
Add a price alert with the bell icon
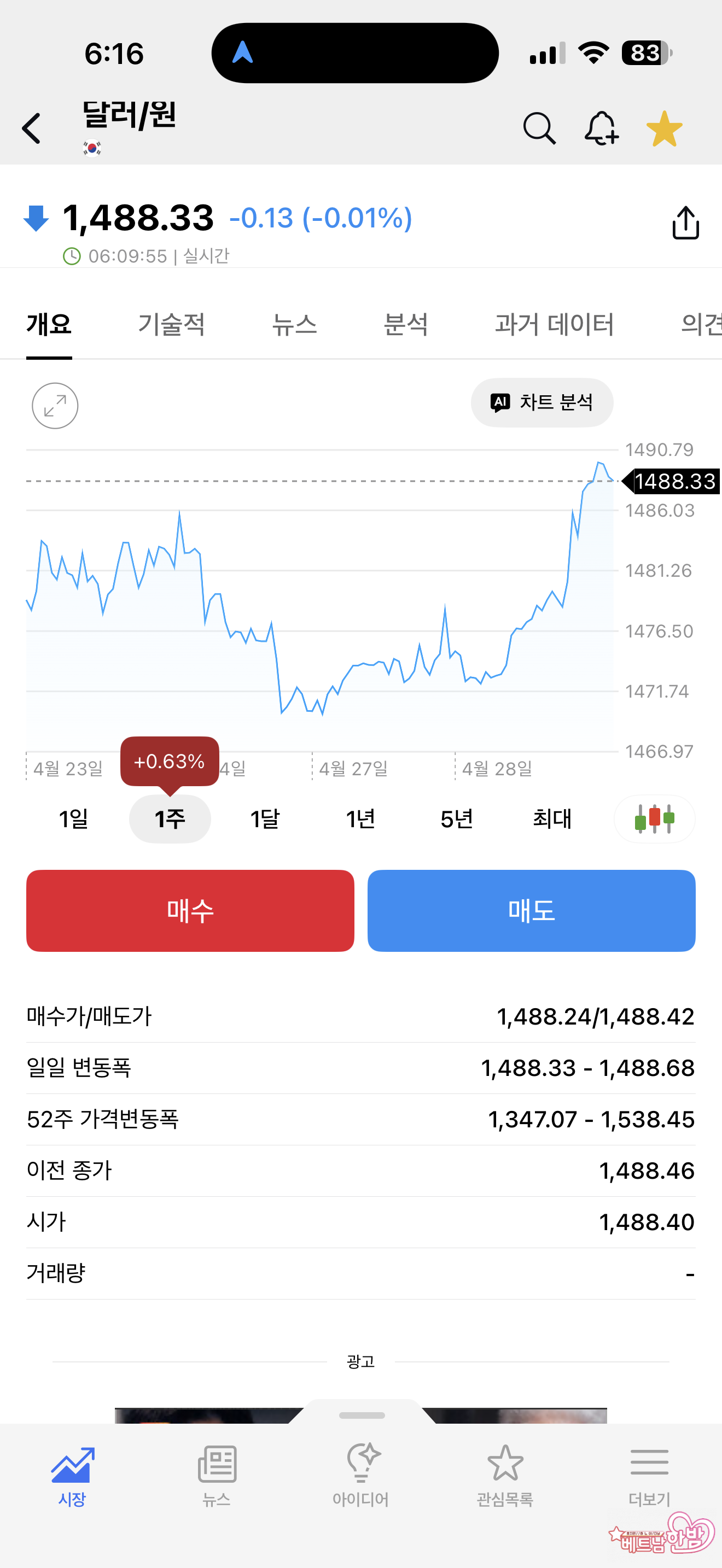(x=601, y=128)
